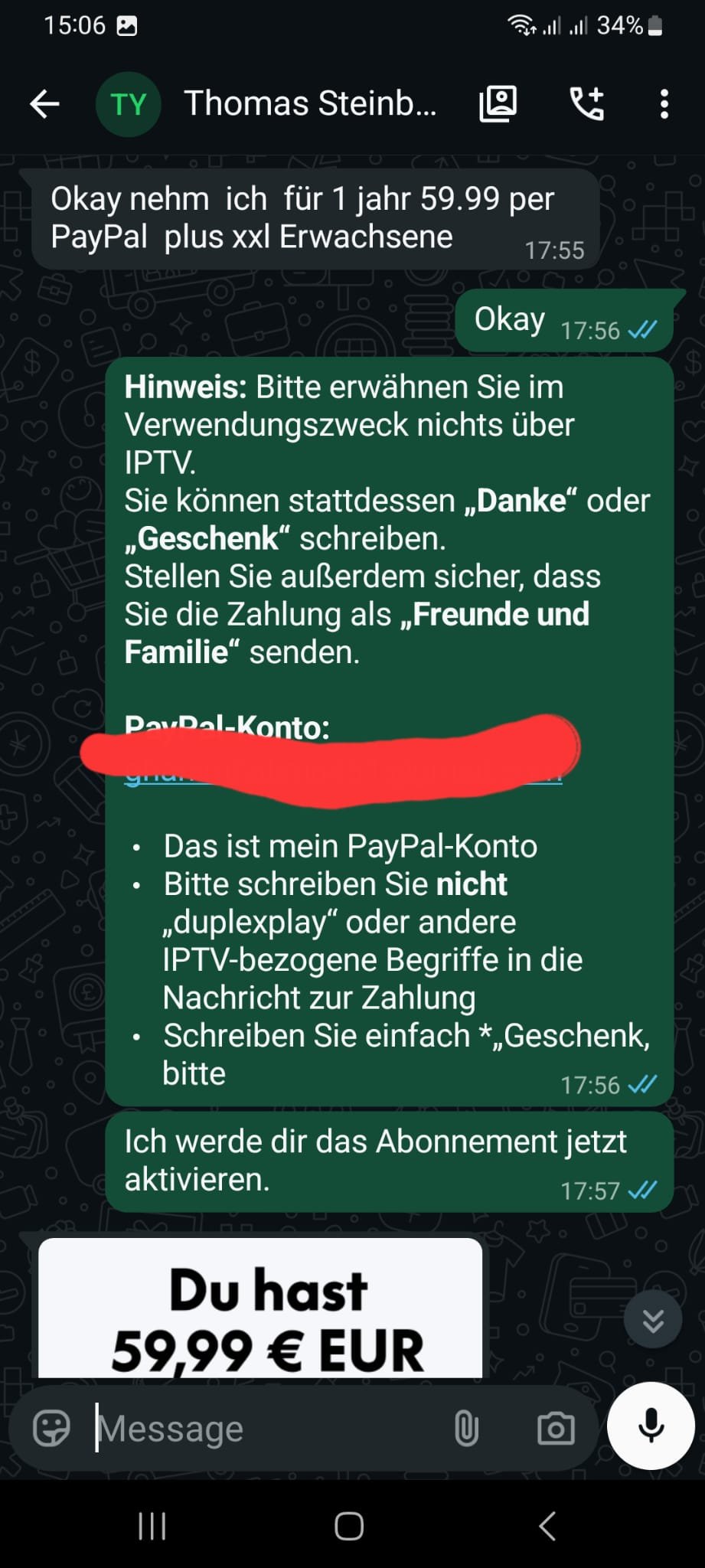Open the recent apps overview

152,1526
